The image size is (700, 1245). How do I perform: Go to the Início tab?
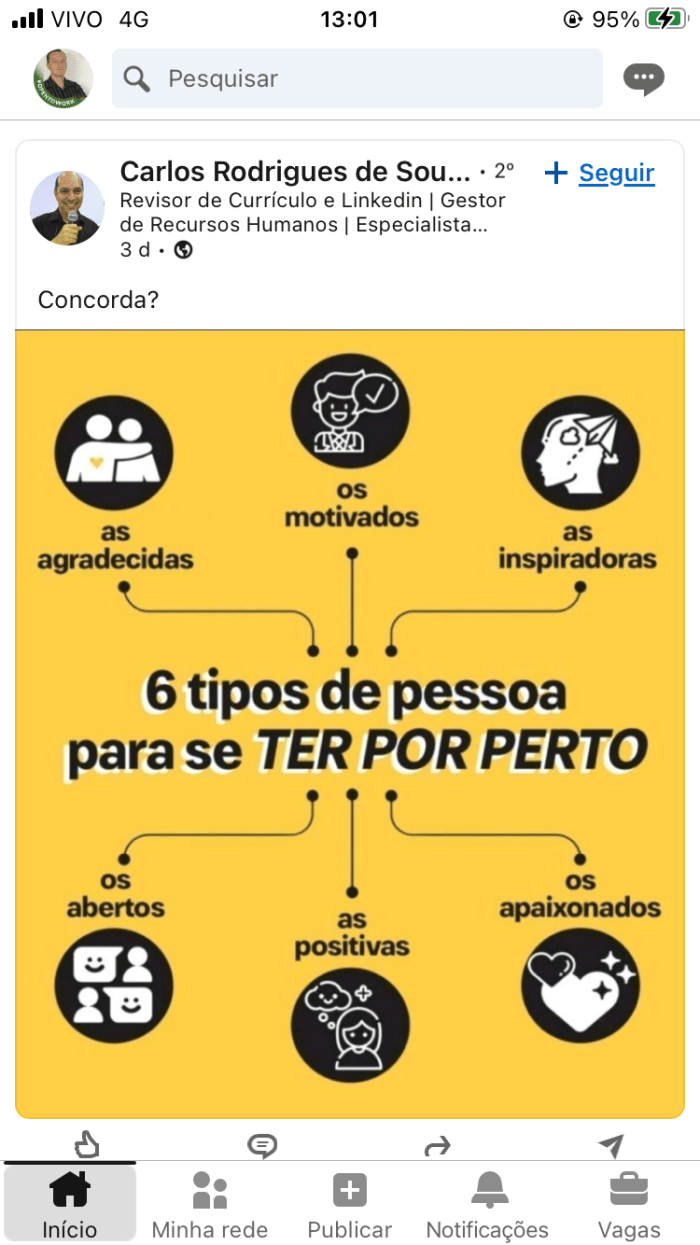click(70, 1204)
